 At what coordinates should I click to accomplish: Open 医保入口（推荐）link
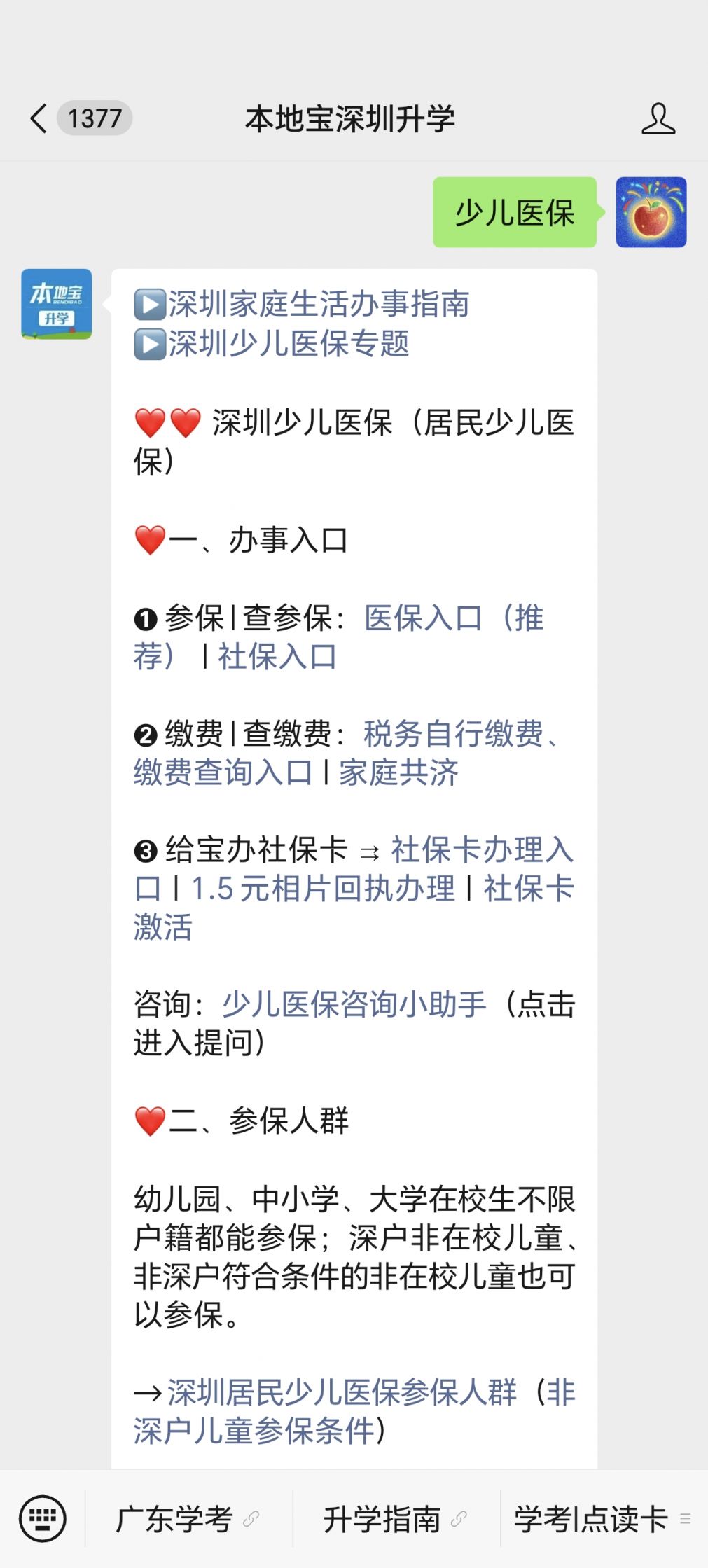(x=338, y=637)
